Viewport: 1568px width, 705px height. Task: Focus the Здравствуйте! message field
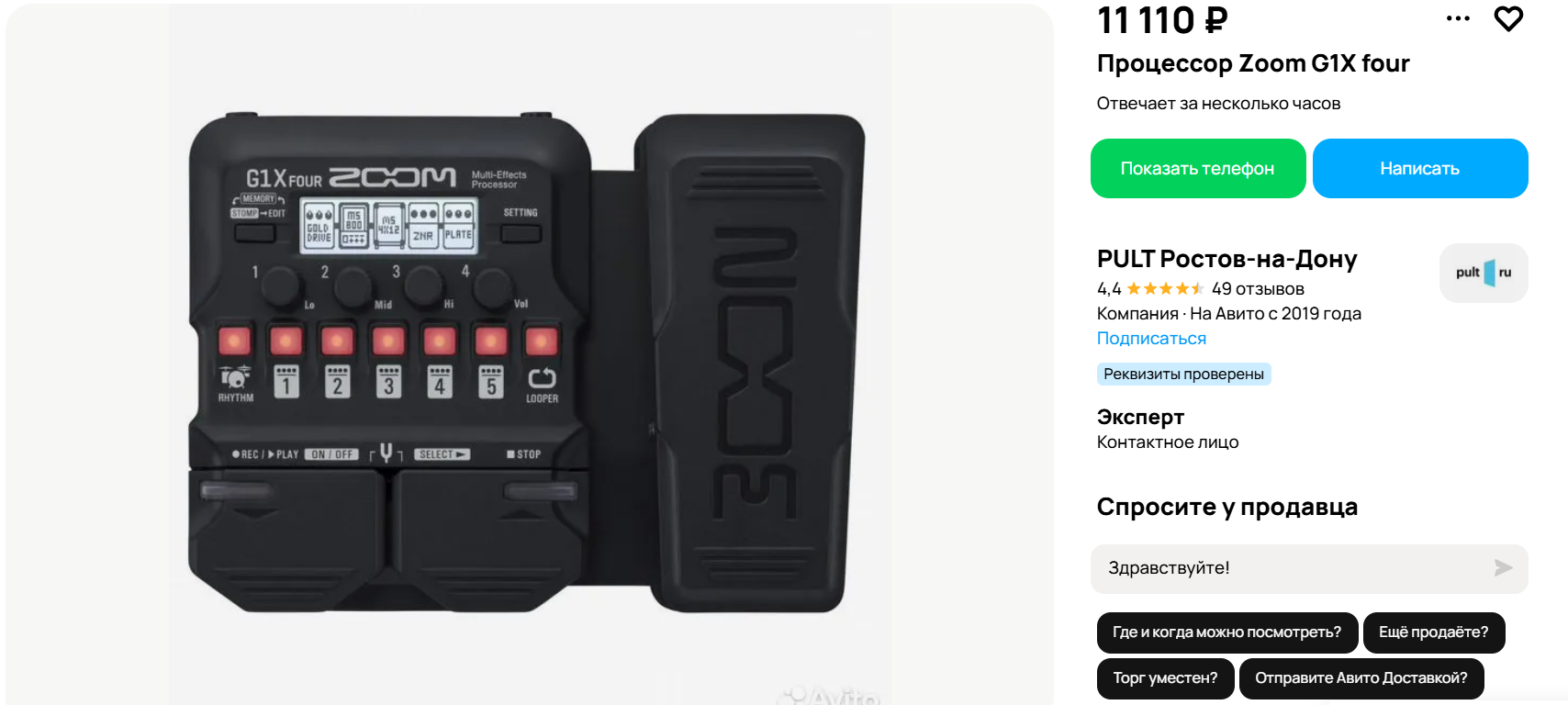coord(1294,568)
